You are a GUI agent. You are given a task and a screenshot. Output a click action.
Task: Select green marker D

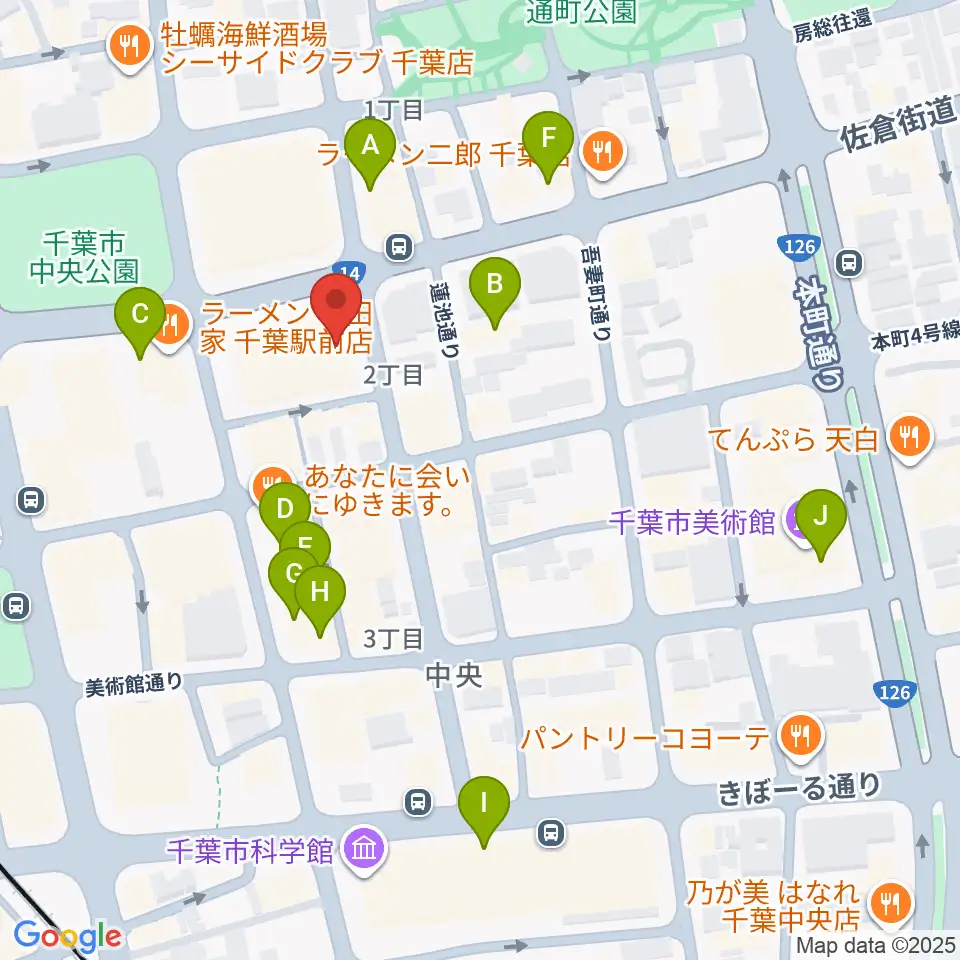[285, 512]
